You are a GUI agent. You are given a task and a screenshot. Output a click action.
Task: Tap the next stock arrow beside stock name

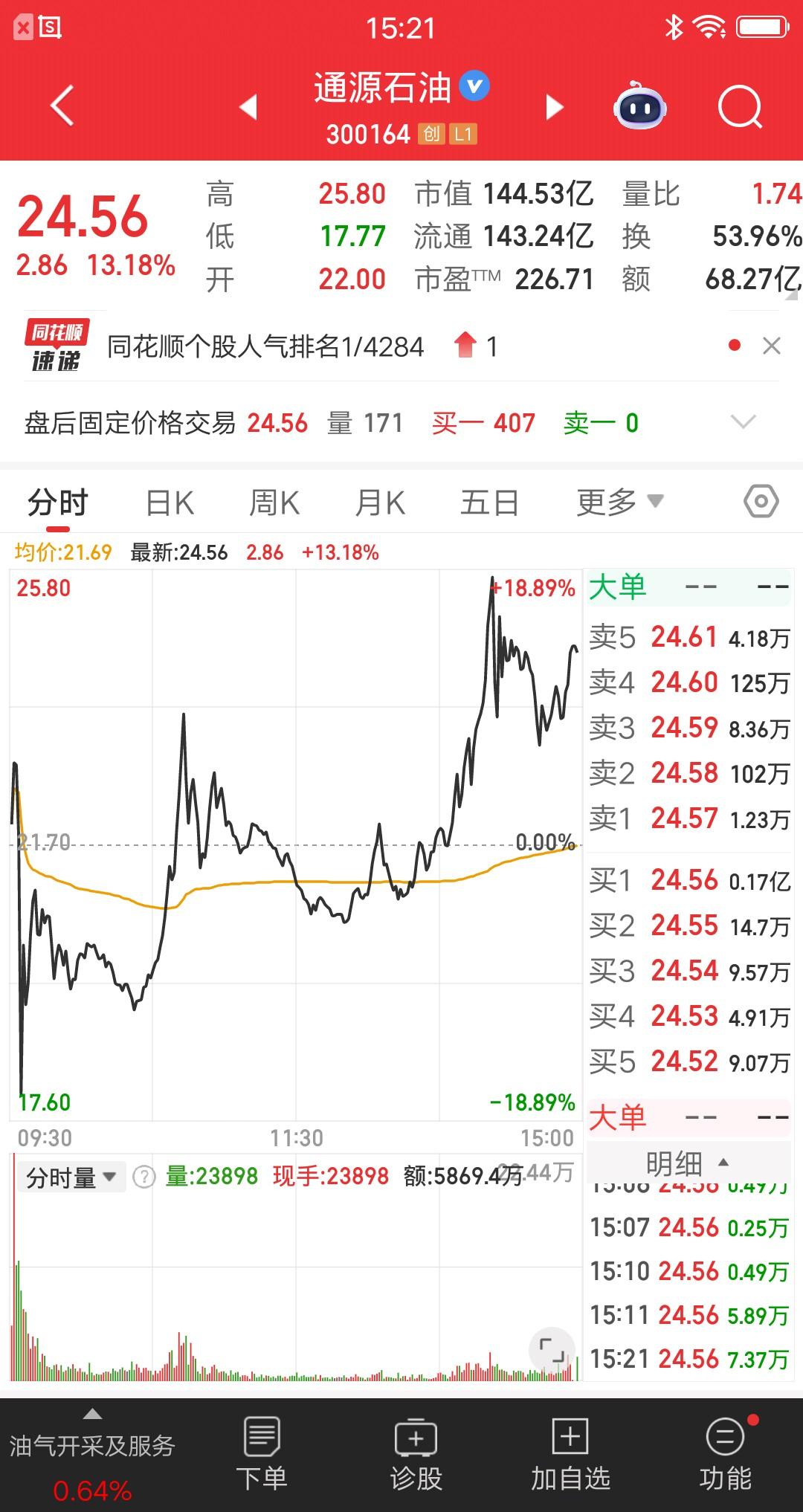click(554, 108)
